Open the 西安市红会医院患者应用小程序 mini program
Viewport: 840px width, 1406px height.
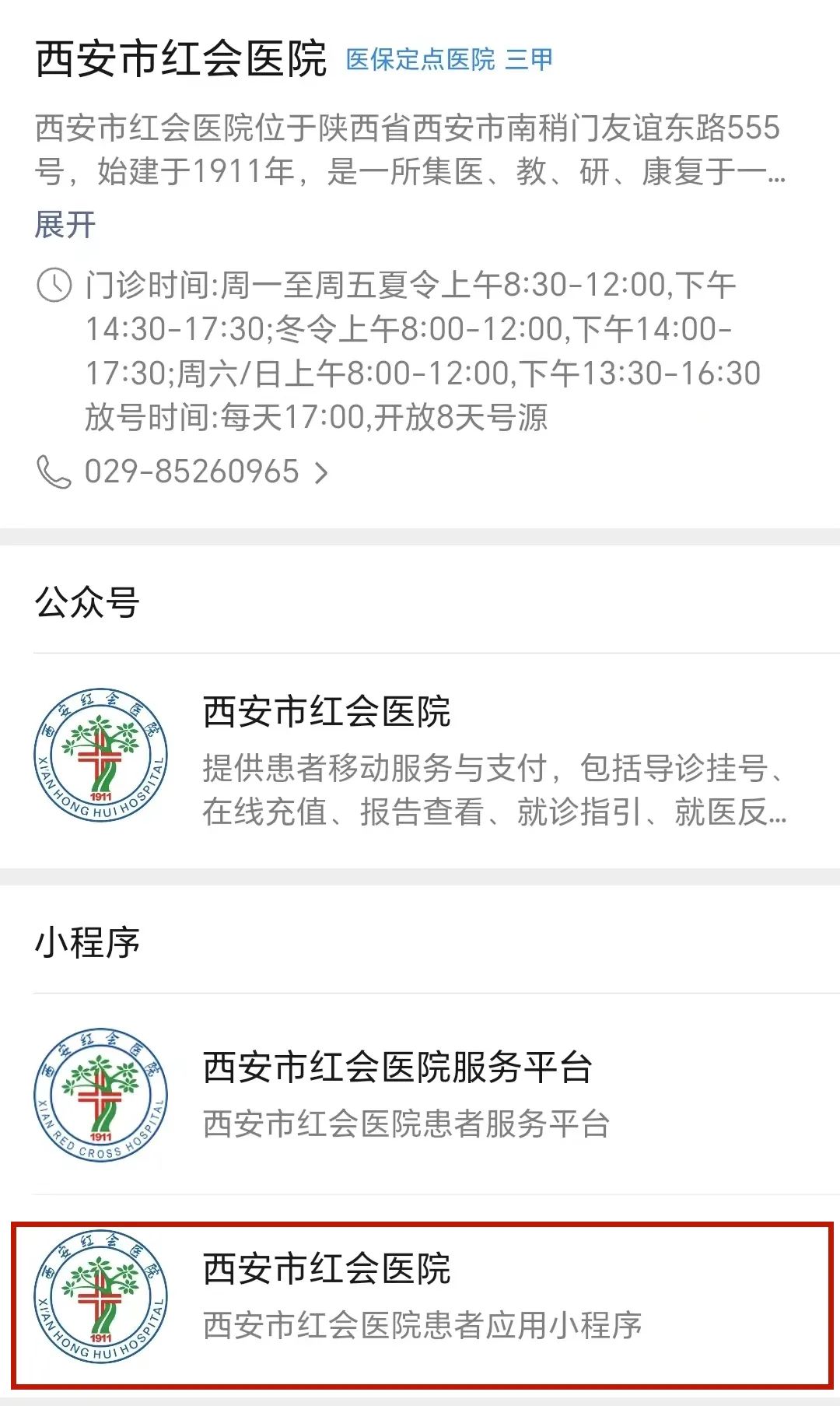tap(420, 1296)
